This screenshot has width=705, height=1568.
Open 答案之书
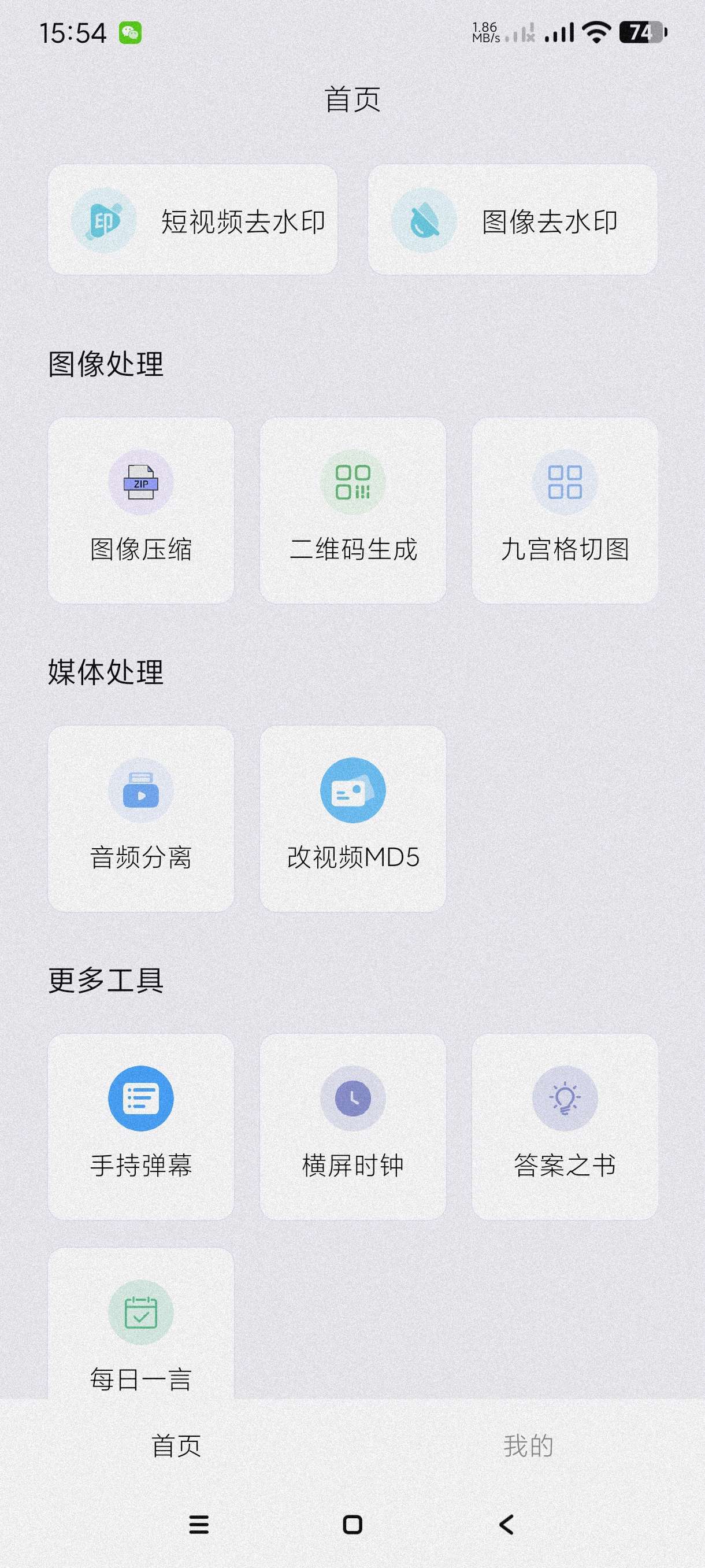(x=565, y=1126)
